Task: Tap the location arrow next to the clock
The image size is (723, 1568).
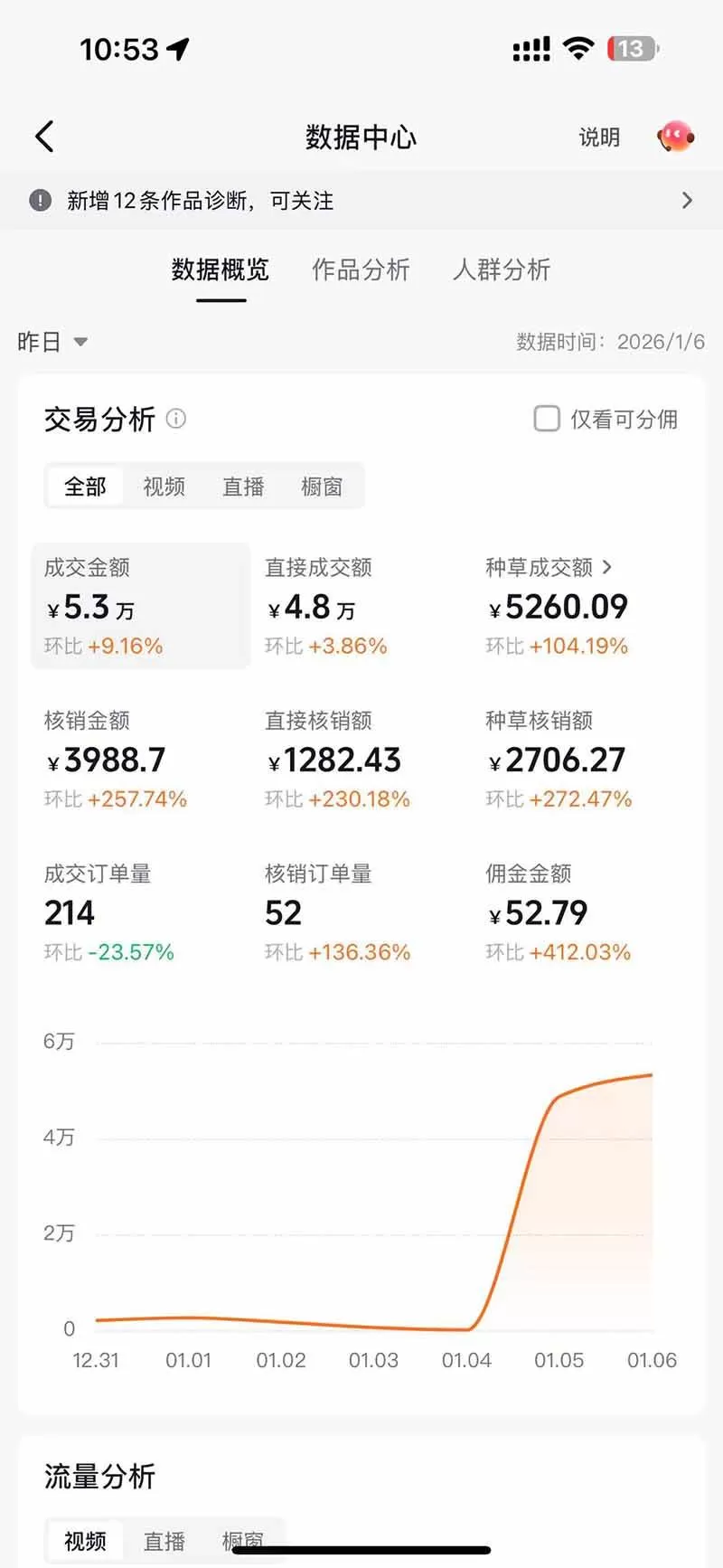Action: (x=177, y=47)
